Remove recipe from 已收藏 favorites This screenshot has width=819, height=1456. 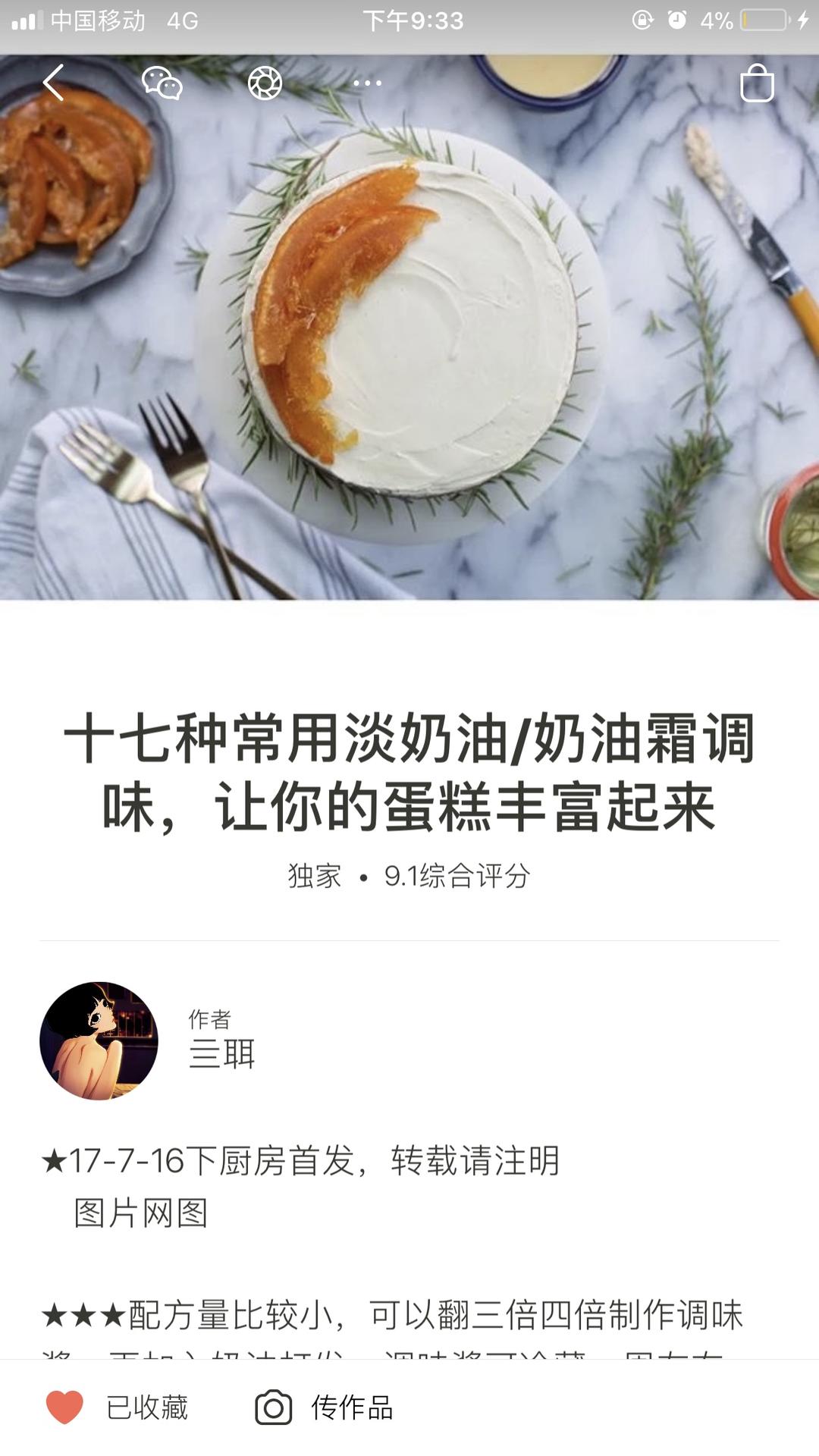118,1408
